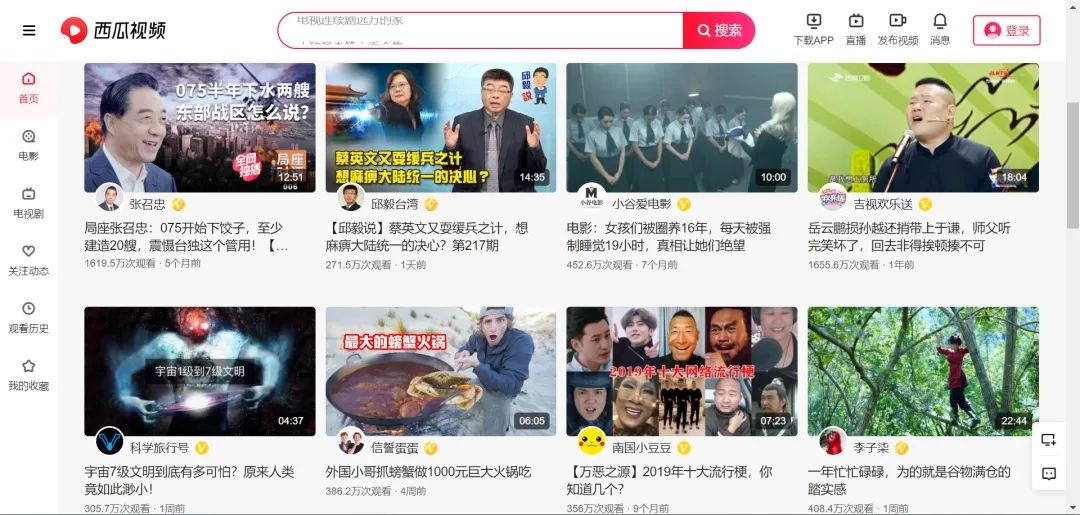Viewport: 1080px width, 515px height.
Task: Tap the red 搜索 search button
Action: (x=719, y=30)
